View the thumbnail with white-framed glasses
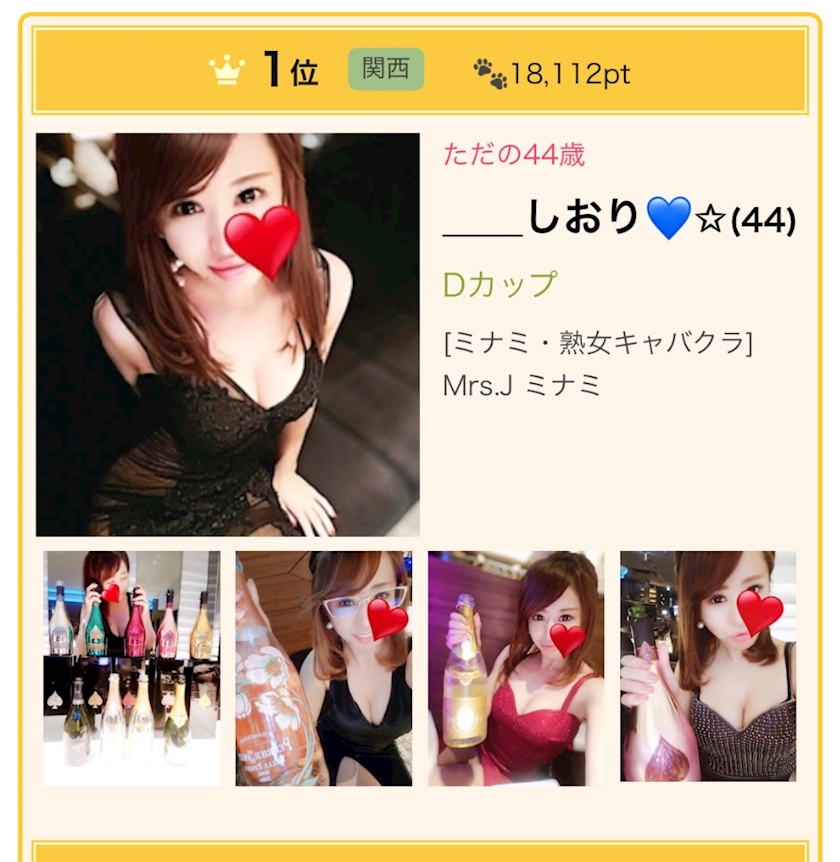This screenshot has width=840, height=862. [324, 668]
